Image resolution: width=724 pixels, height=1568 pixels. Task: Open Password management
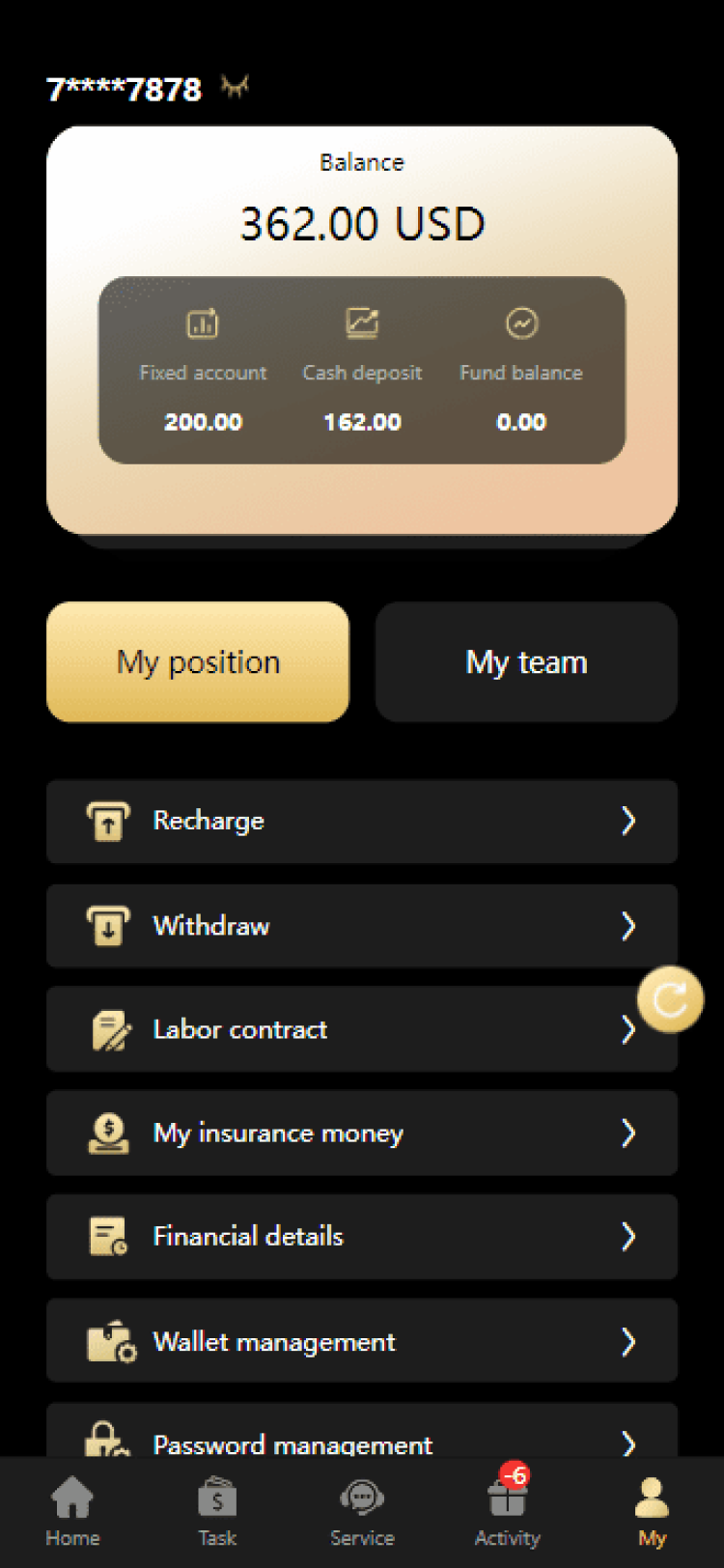[x=362, y=1431]
